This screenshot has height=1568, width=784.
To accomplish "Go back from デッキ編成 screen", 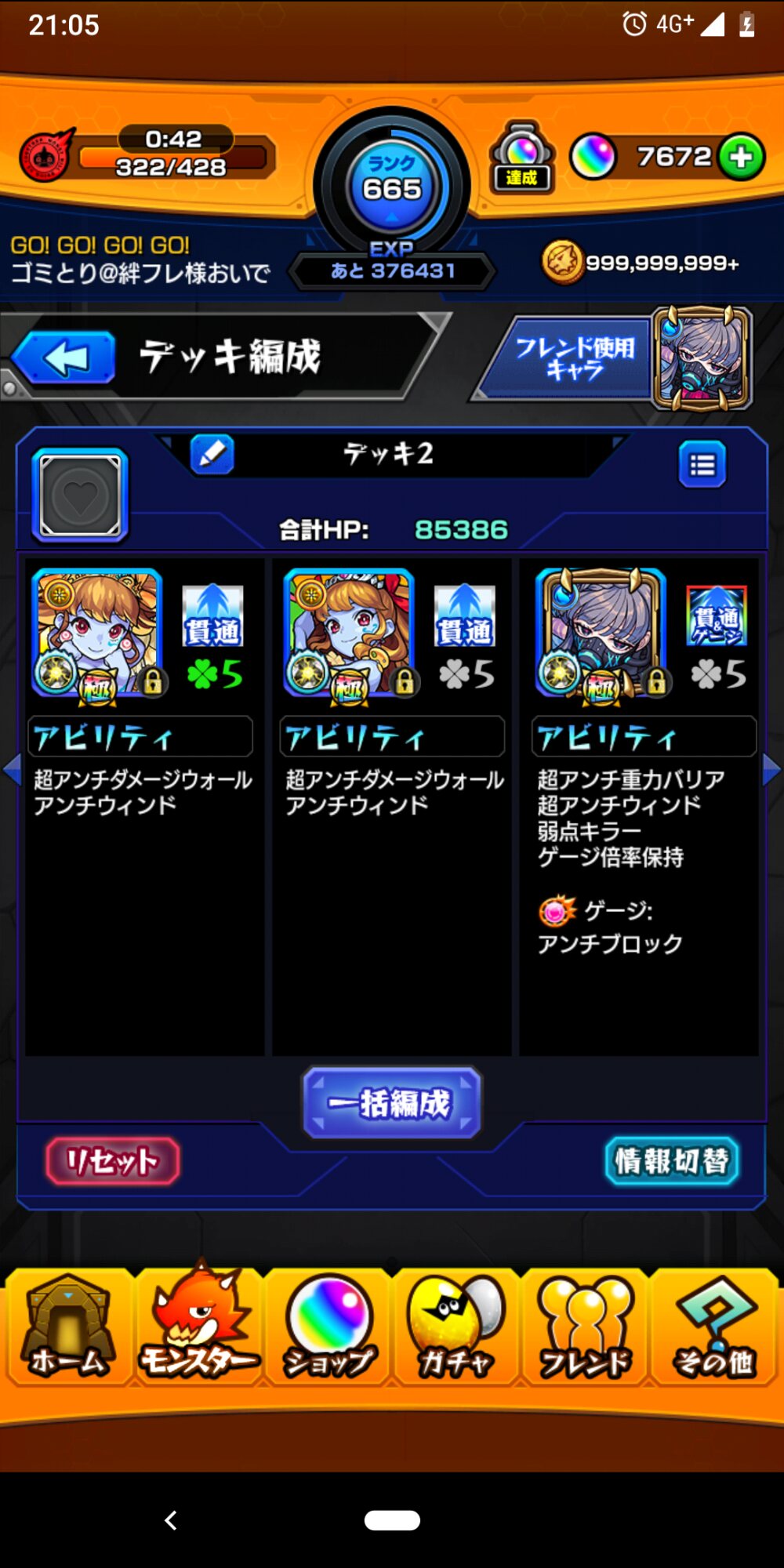I will point(64,358).
